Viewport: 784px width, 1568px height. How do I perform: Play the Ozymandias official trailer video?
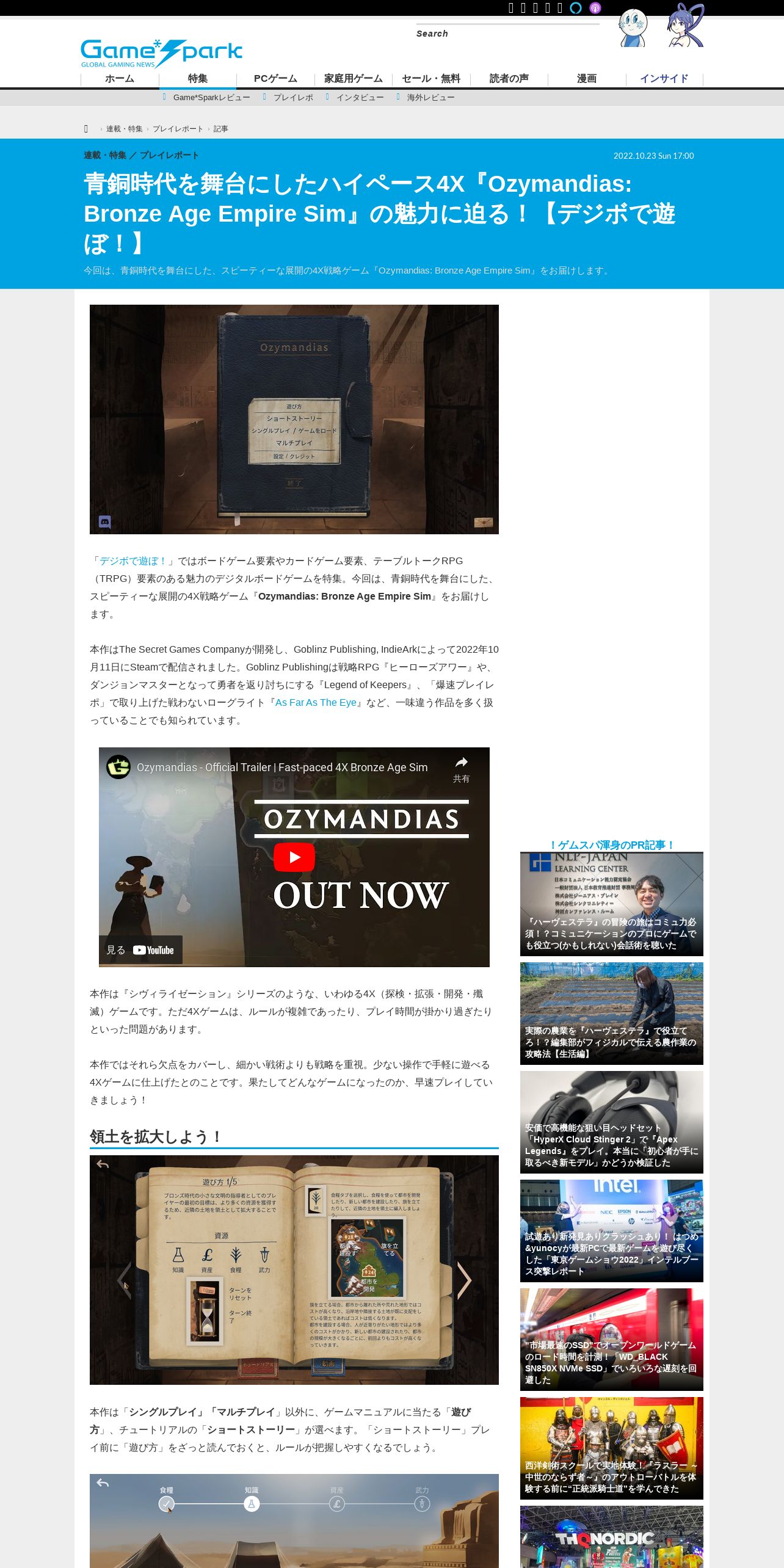294,857
